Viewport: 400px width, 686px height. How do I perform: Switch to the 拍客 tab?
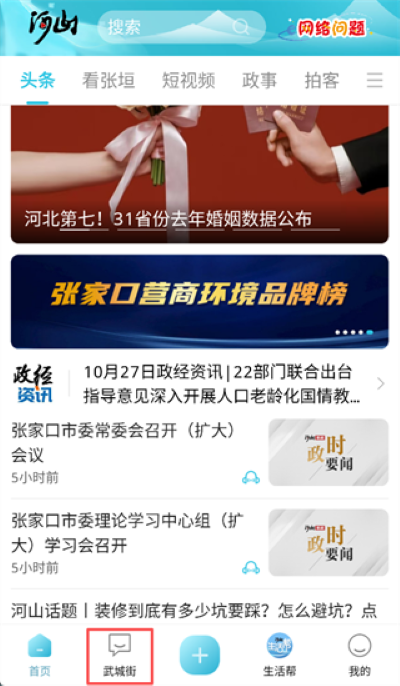[x=322, y=80]
